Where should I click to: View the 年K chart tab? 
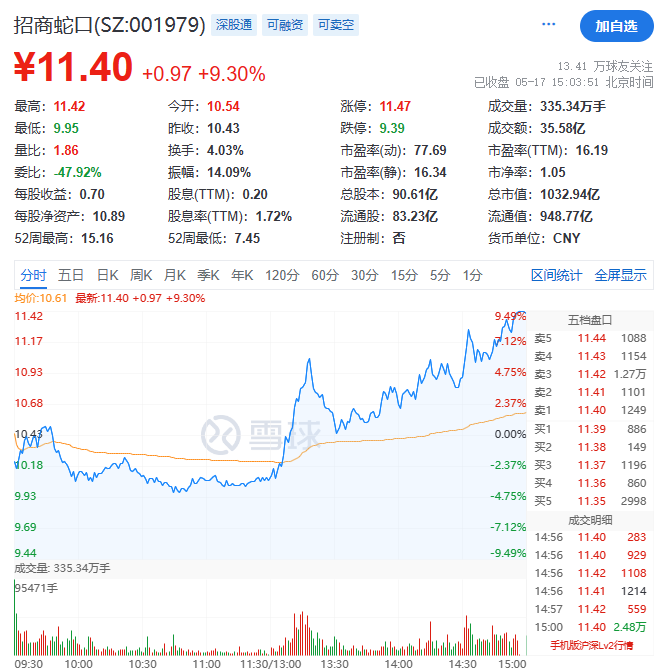(x=242, y=275)
